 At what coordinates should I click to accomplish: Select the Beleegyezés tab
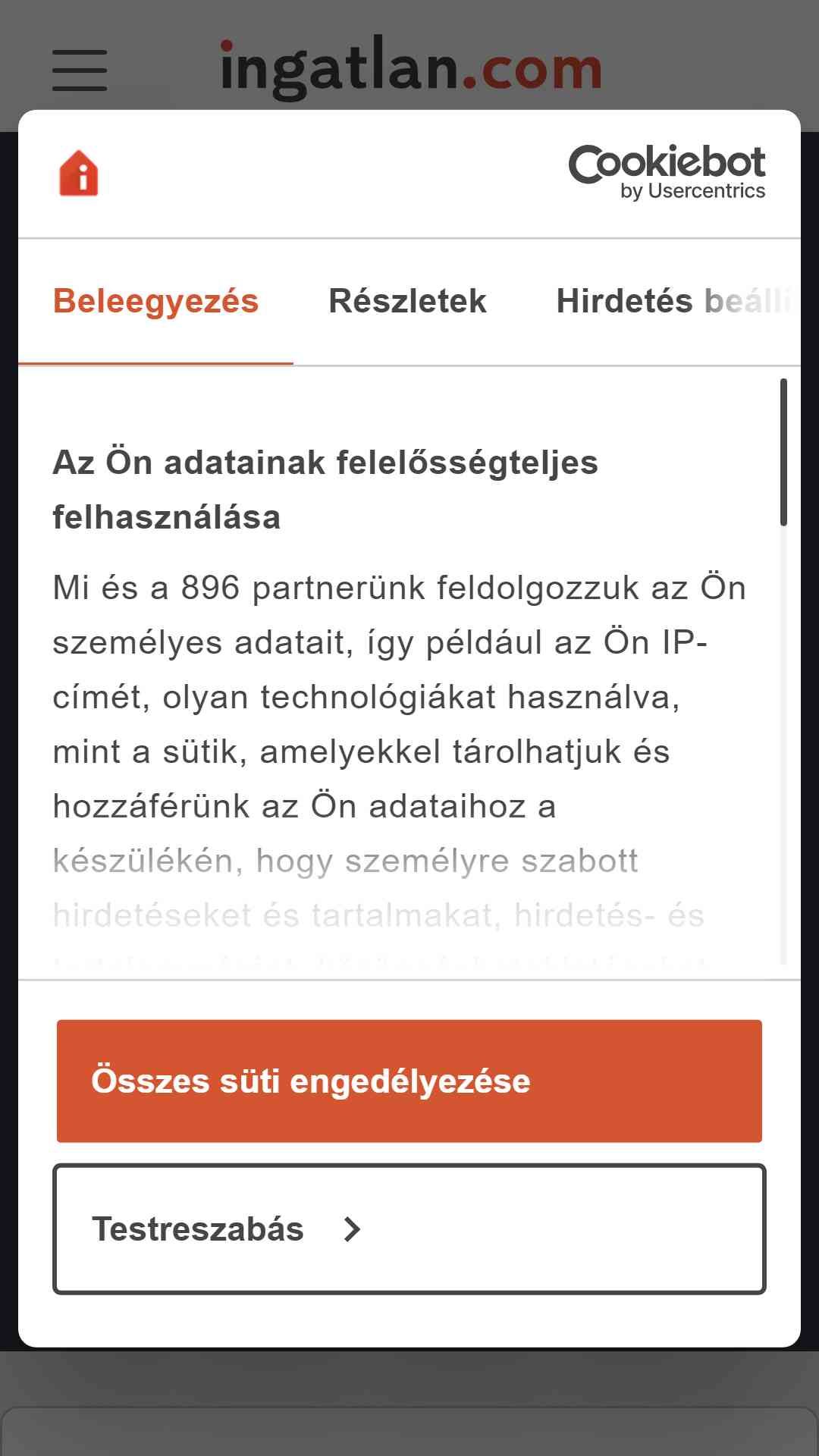click(155, 302)
